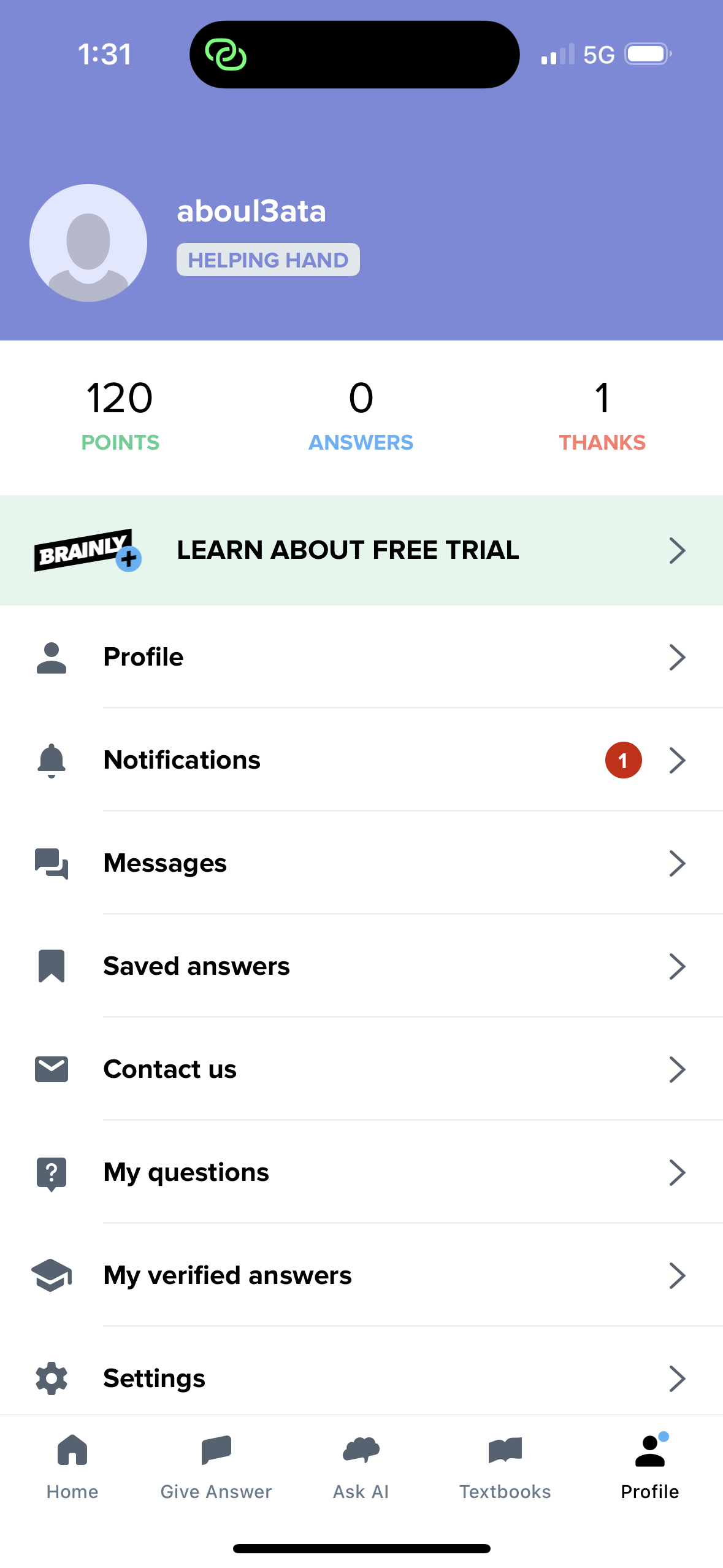Click the Brainly+ logo badge
This screenshot has width=723, height=1568.
86,550
